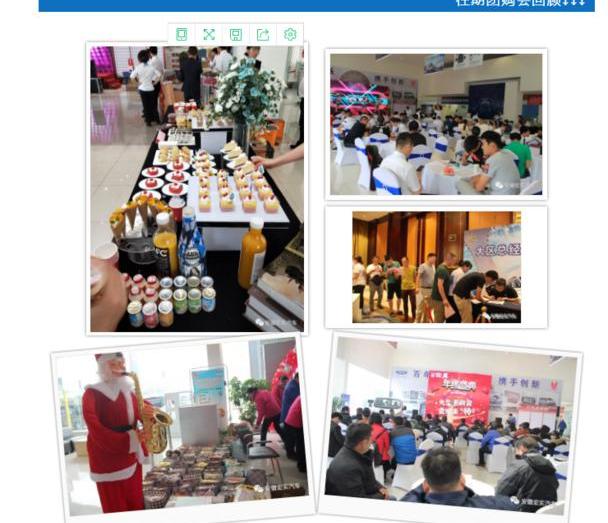The height and width of the screenshot is (523, 608).
Task: View the image in fullscreen
Action: pos(209,34)
